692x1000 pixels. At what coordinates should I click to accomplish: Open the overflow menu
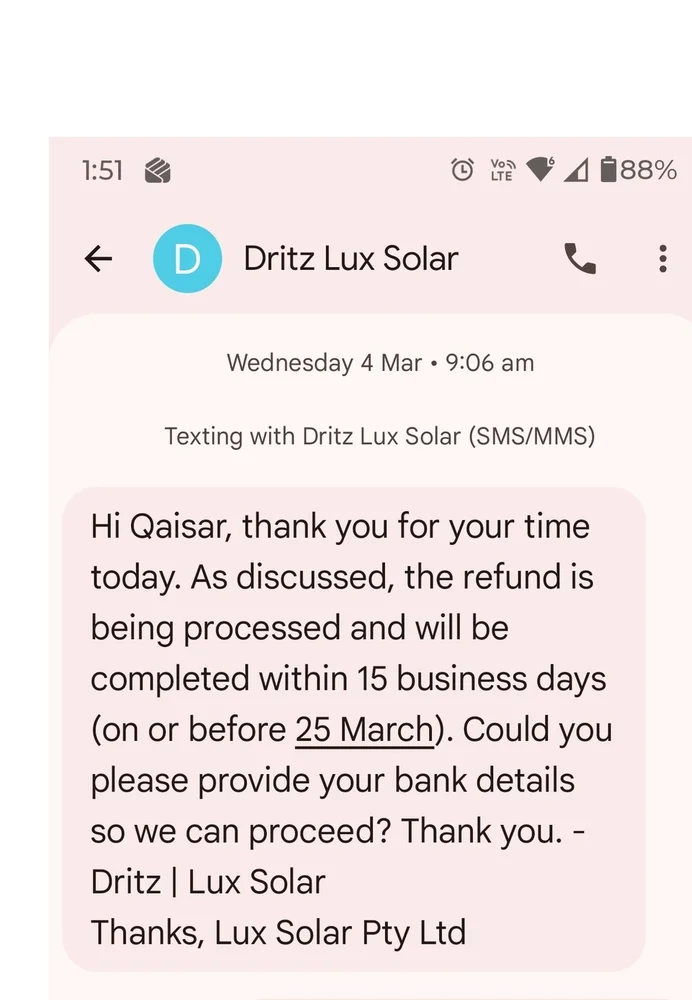click(662, 259)
